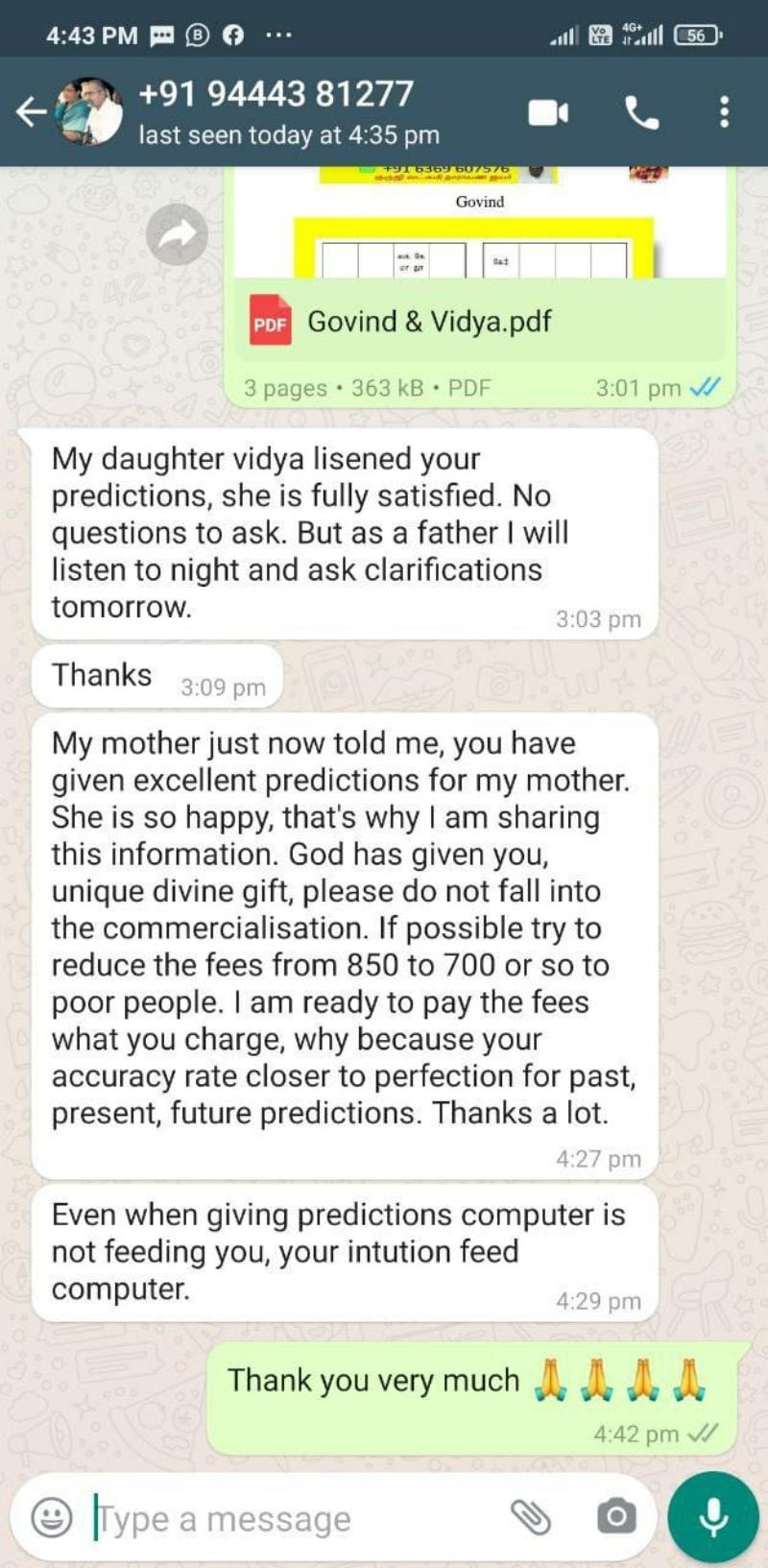Go back to the chats list
Image resolution: width=768 pixels, height=1568 pixels.
tap(31, 112)
